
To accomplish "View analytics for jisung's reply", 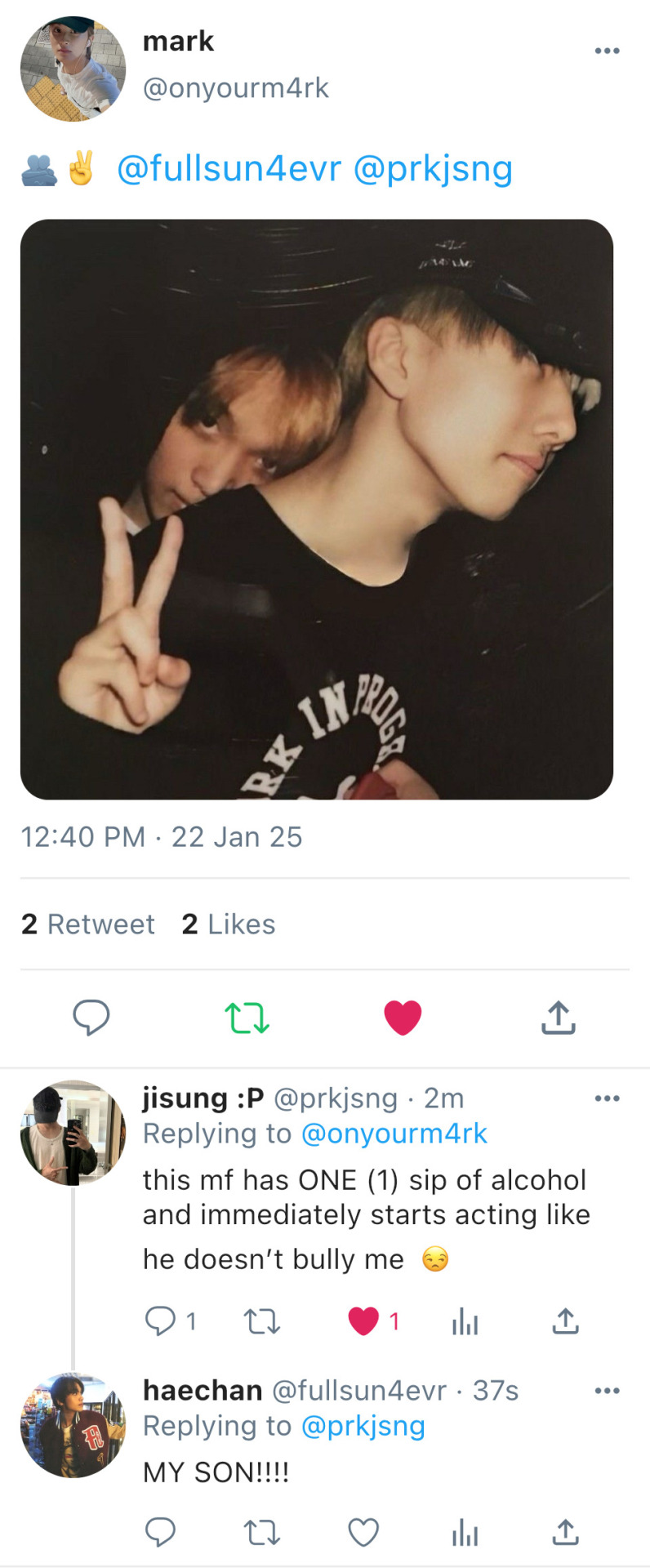I will click(x=465, y=1321).
